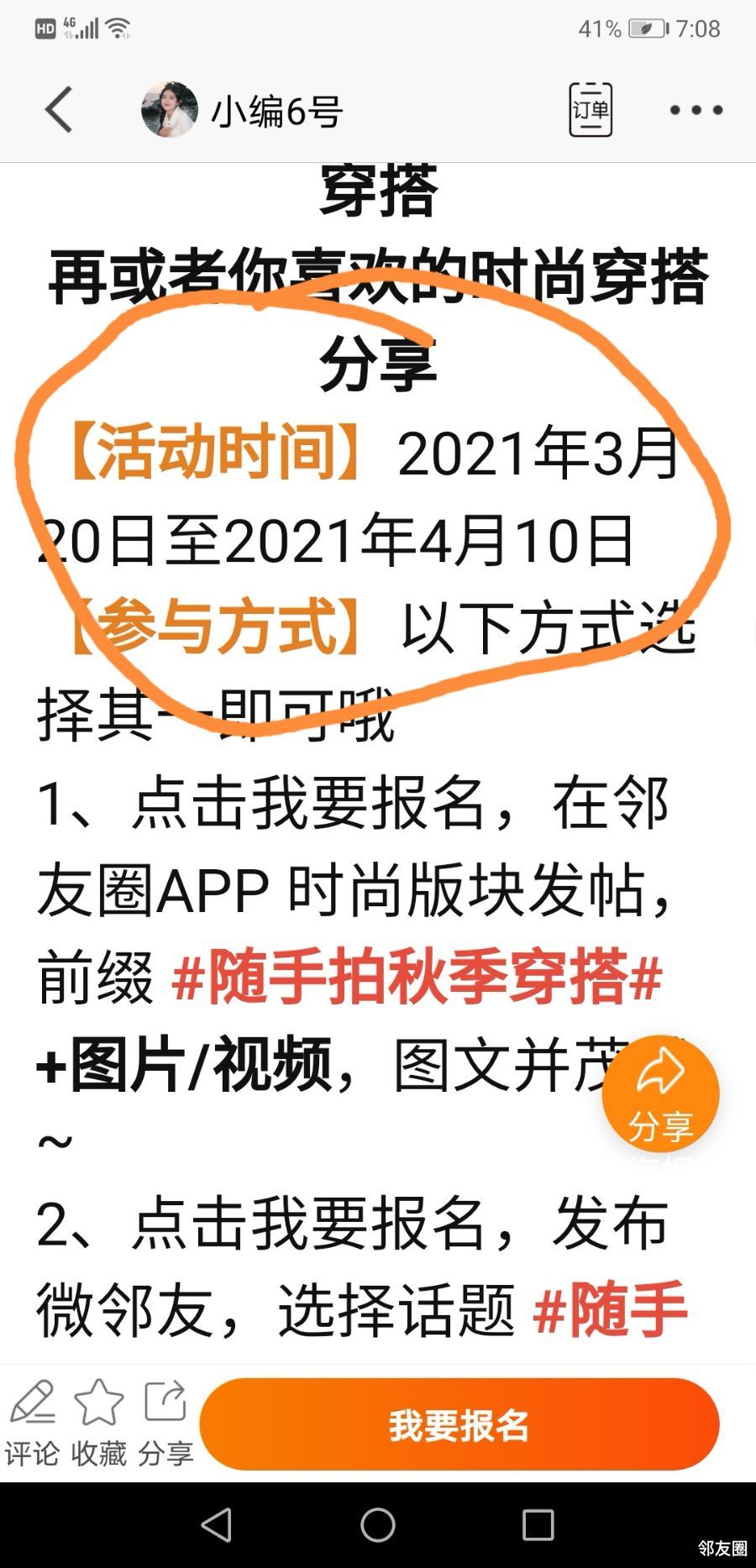Open the three-dot overflow menu
Image resolution: width=756 pixels, height=1568 pixels.
696,110
